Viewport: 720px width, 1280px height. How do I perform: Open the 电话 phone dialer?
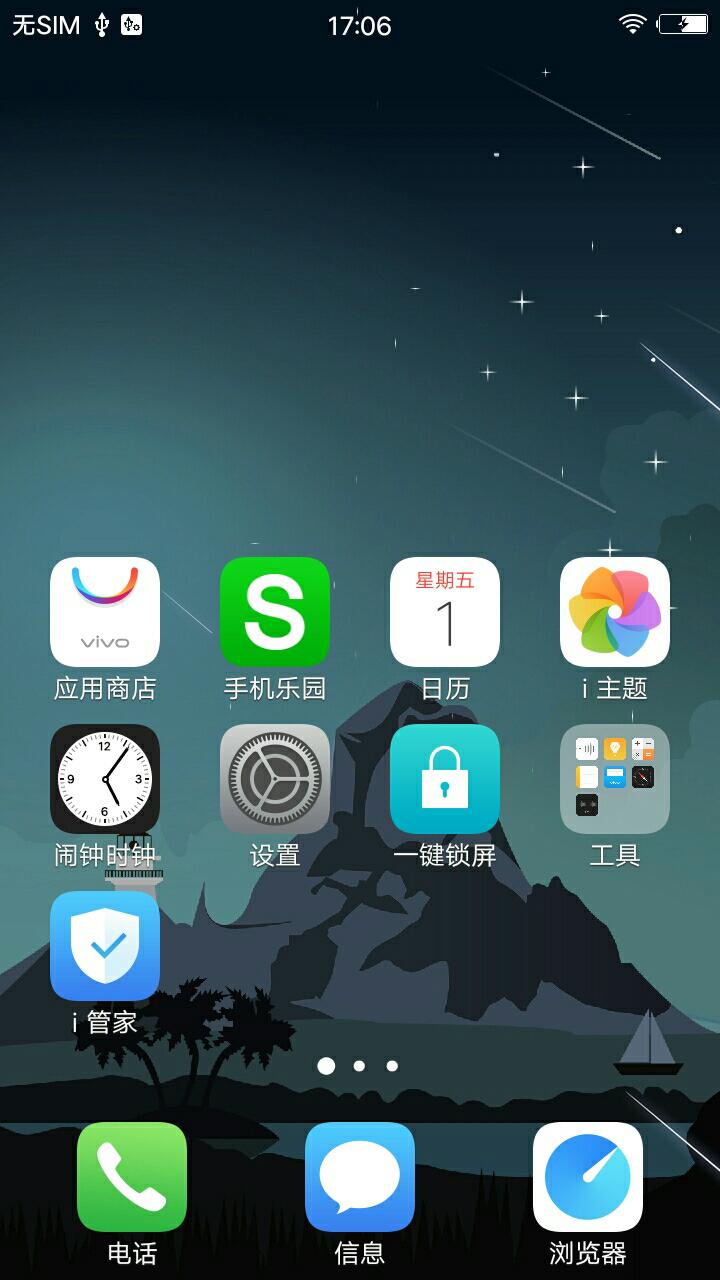point(132,1177)
